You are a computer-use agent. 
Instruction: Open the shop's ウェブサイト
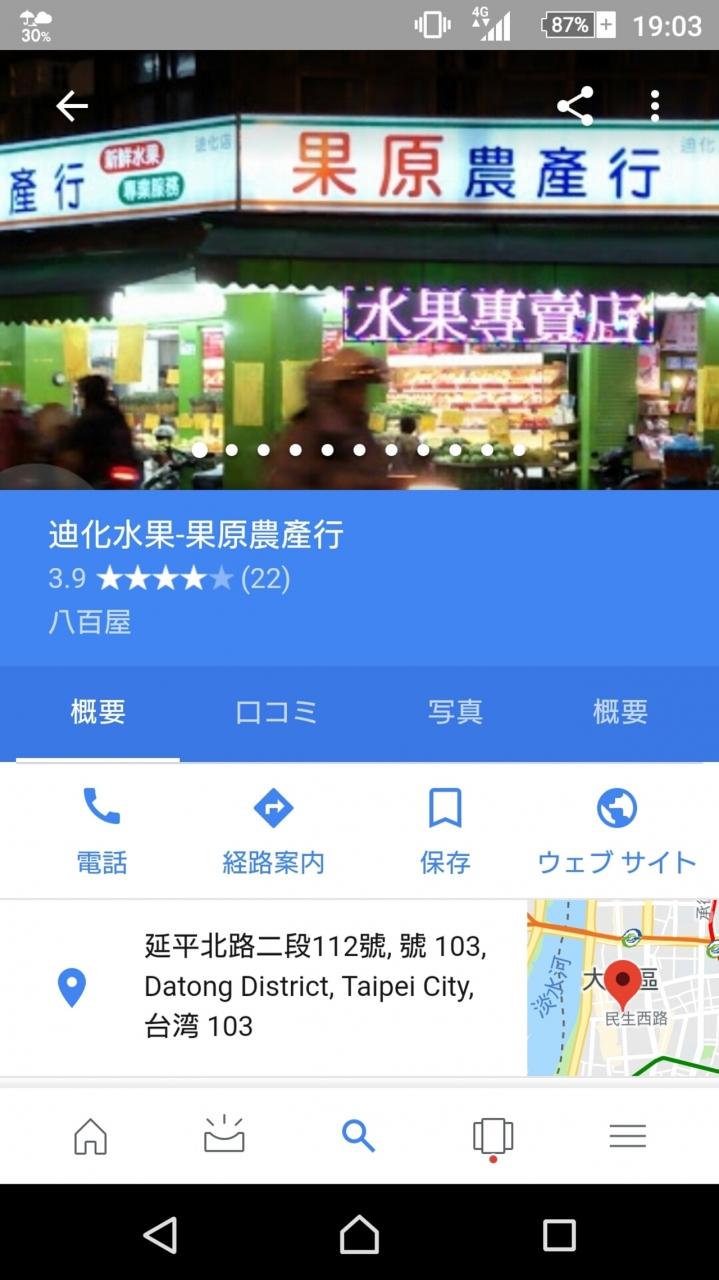(x=617, y=831)
